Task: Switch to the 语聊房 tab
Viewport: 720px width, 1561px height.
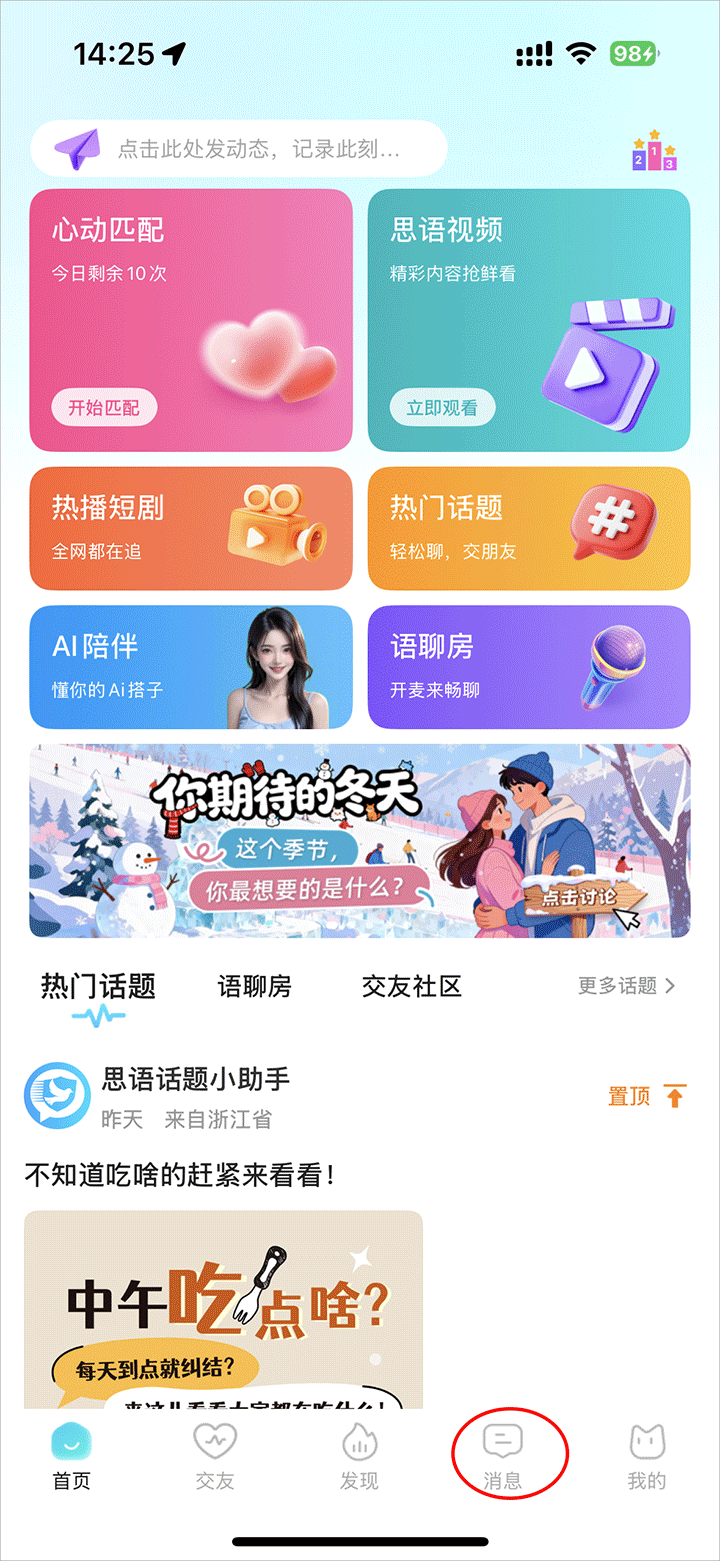Action: point(253,986)
